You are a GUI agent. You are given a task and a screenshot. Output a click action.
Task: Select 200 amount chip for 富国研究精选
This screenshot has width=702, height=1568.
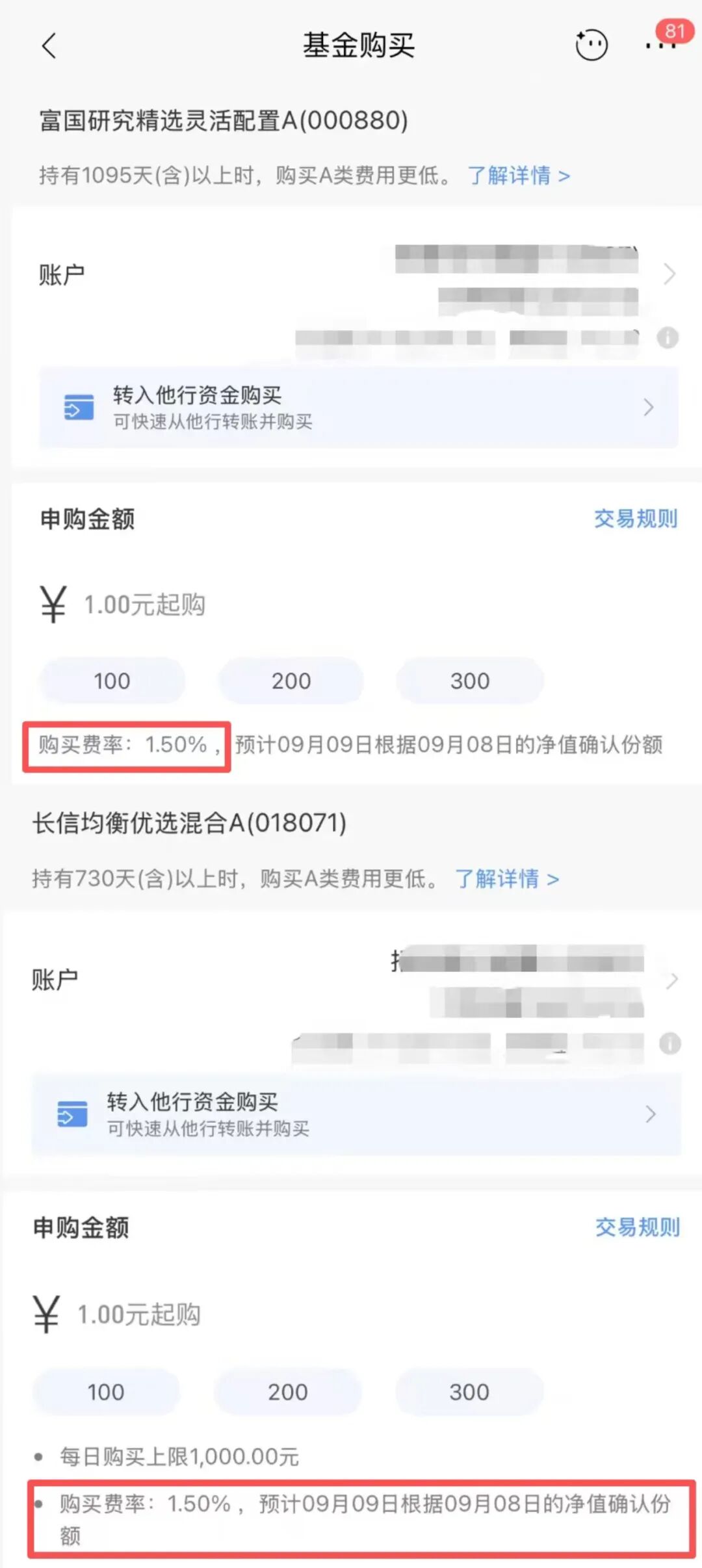tap(291, 681)
